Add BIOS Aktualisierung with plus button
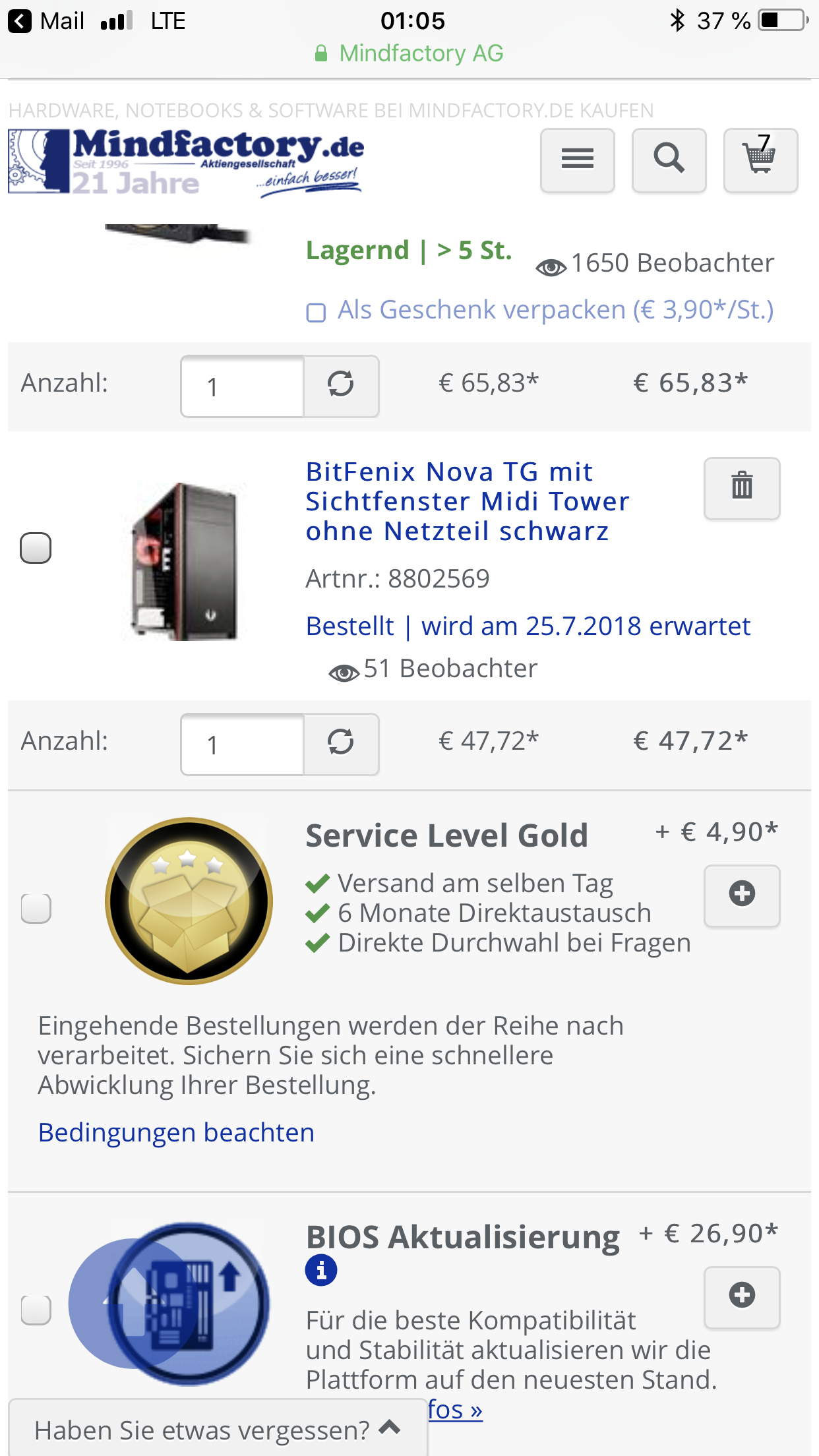The image size is (819, 1456). pyautogui.click(x=742, y=1297)
